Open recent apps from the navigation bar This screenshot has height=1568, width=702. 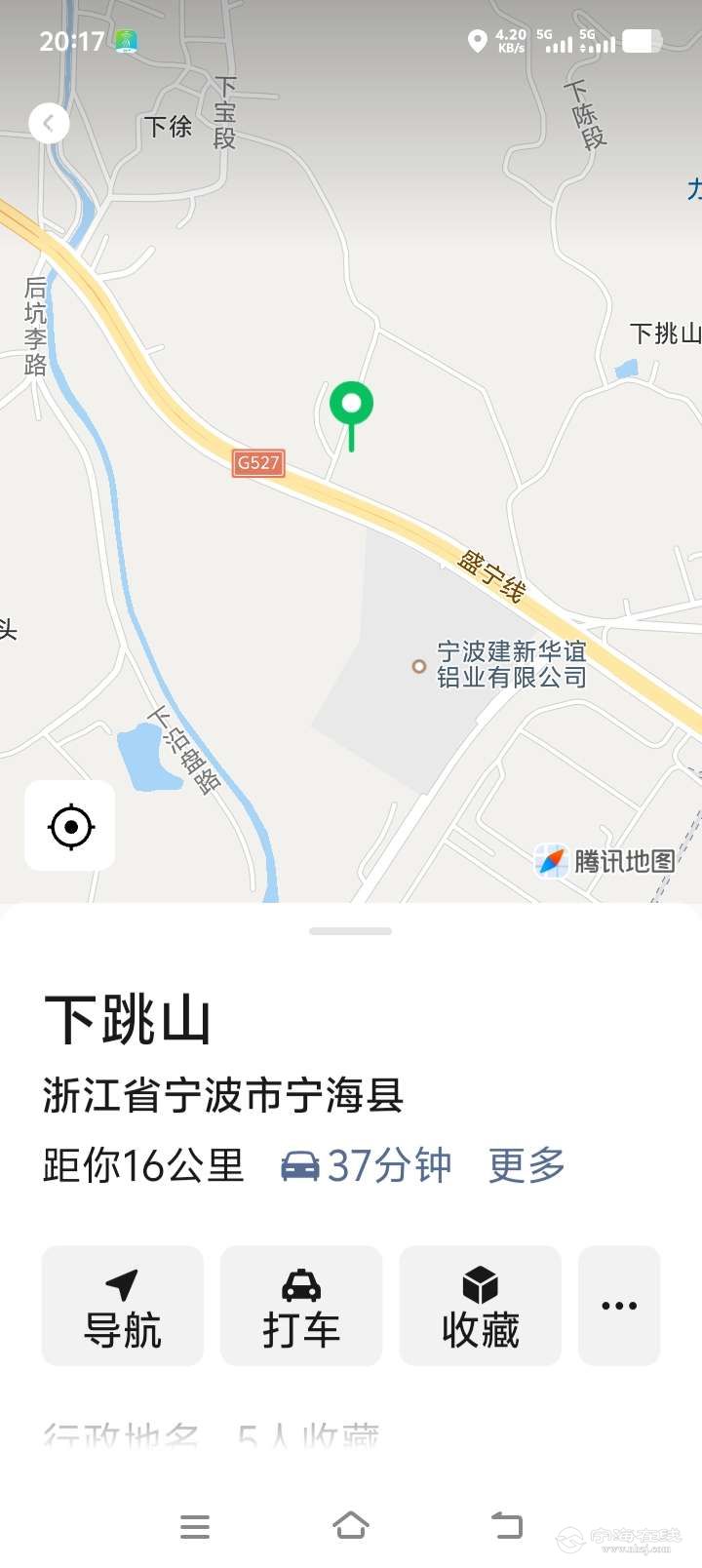coord(195,1526)
